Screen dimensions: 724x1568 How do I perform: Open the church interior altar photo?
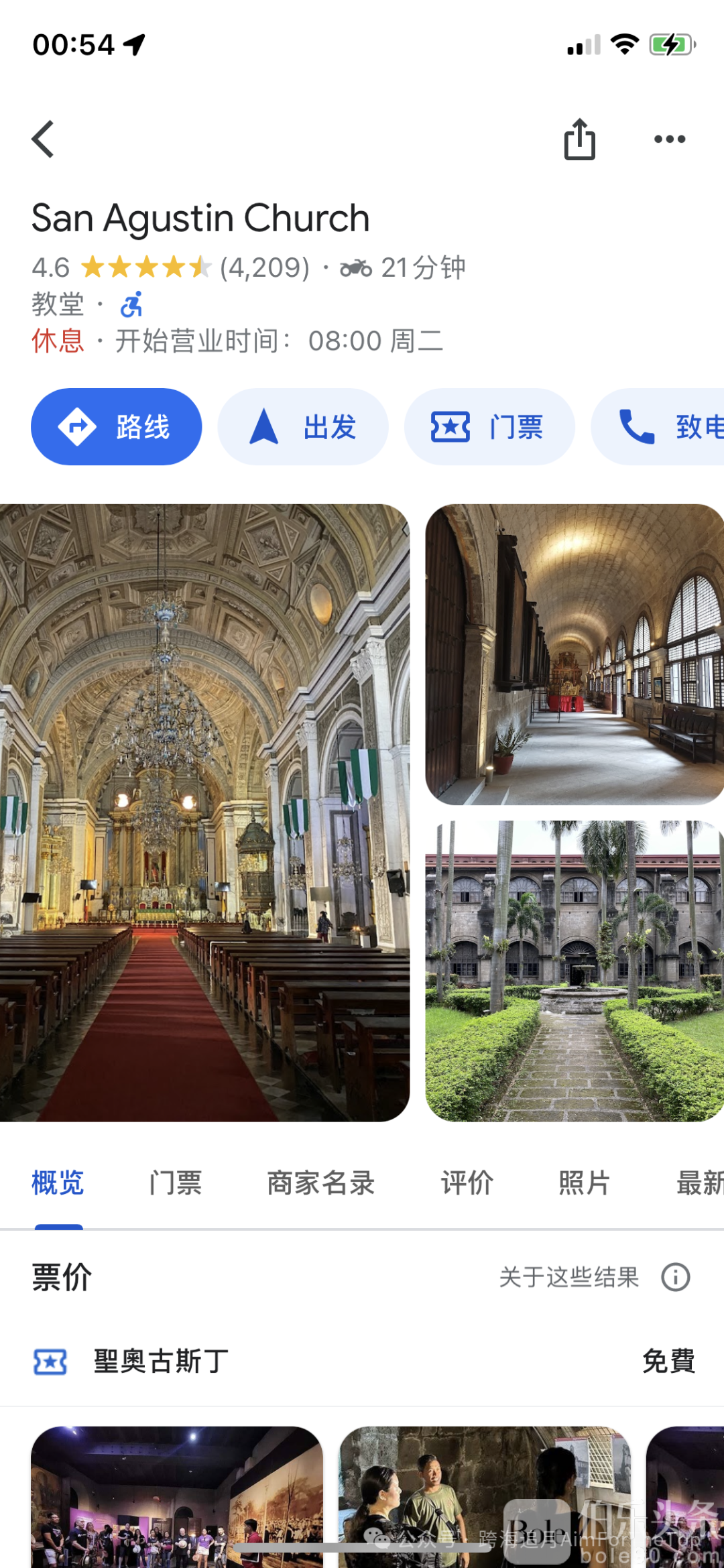(204, 812)
